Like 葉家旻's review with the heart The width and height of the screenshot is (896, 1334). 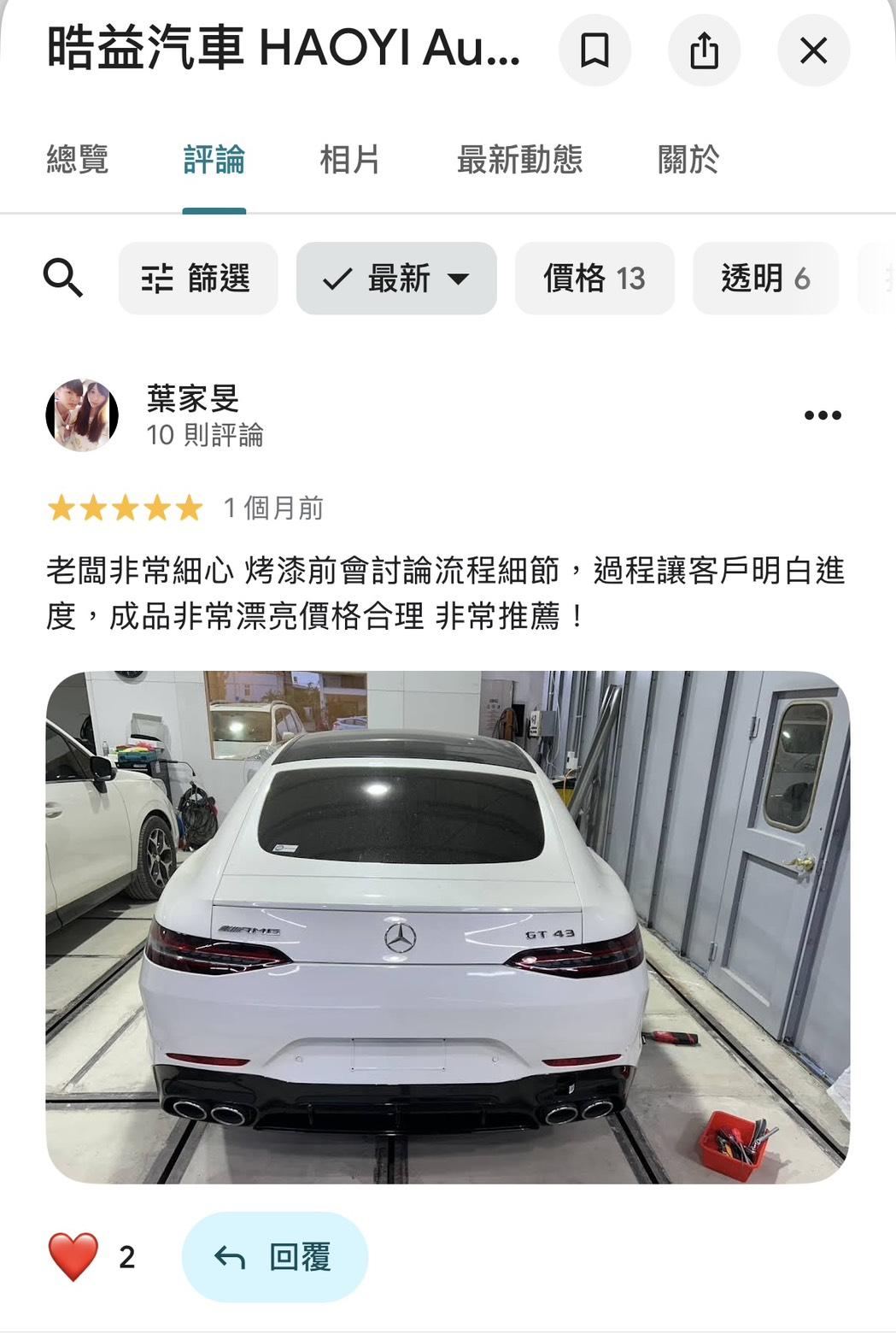(x=73, y=1257)
